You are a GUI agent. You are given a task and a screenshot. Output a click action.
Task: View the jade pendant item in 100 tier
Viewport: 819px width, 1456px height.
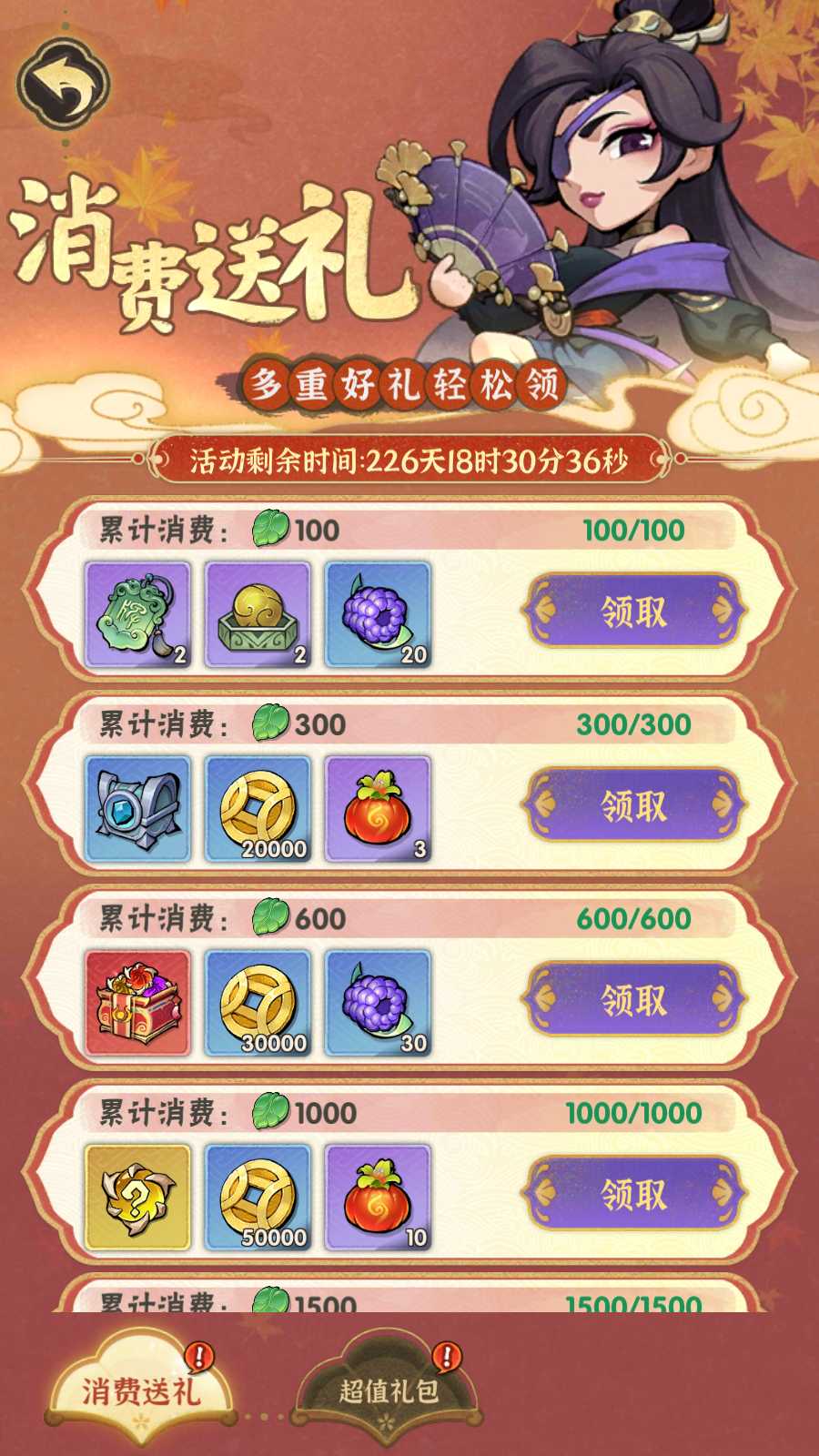[x=137, y=614]
